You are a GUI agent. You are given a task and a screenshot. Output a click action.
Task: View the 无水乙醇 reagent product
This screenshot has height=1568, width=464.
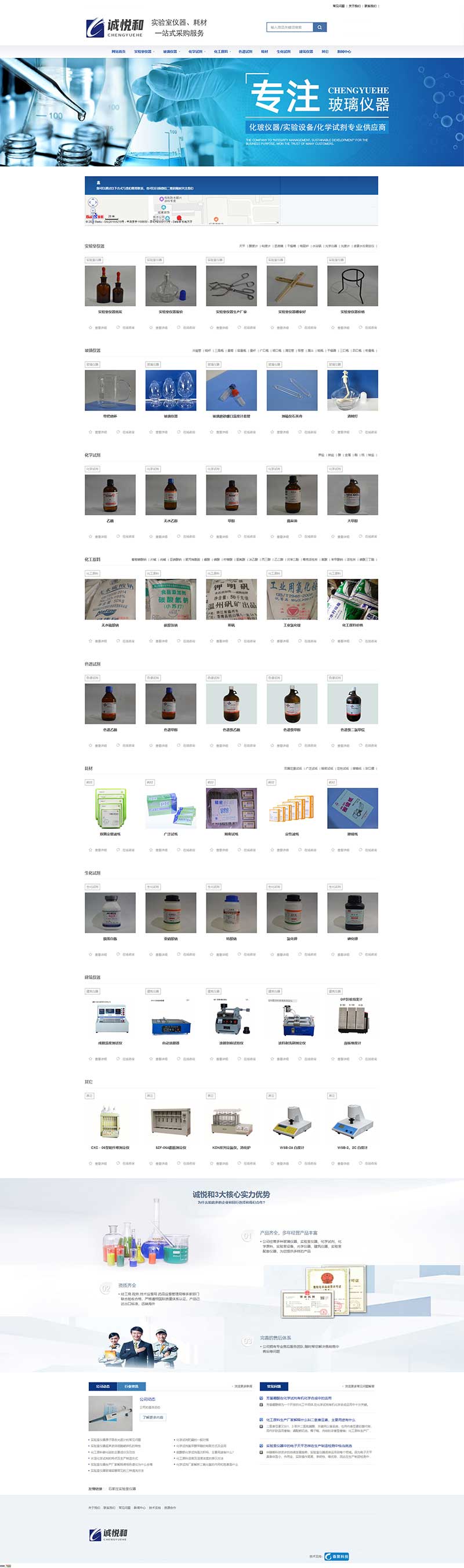point(171,496)
